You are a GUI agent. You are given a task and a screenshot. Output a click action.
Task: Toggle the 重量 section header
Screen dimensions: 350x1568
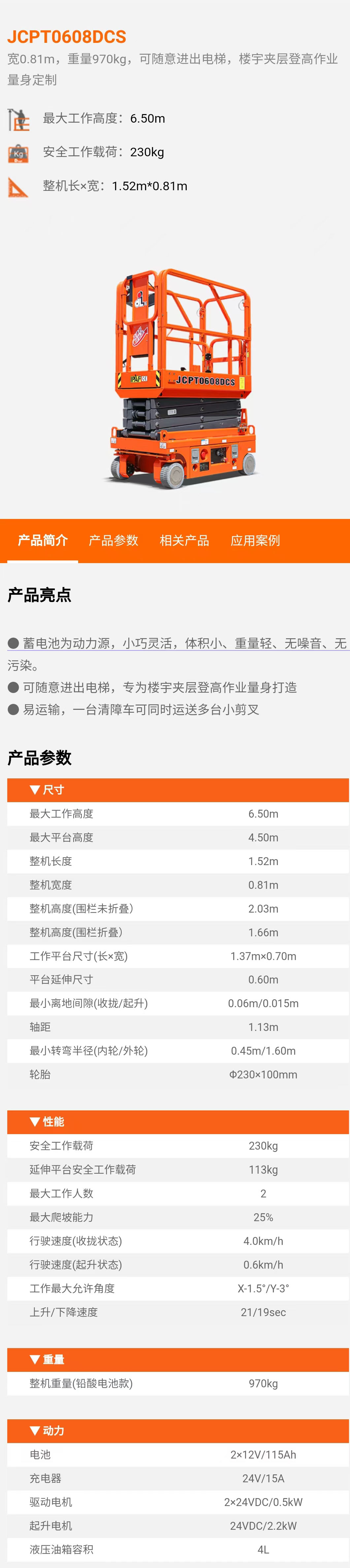47,1359
